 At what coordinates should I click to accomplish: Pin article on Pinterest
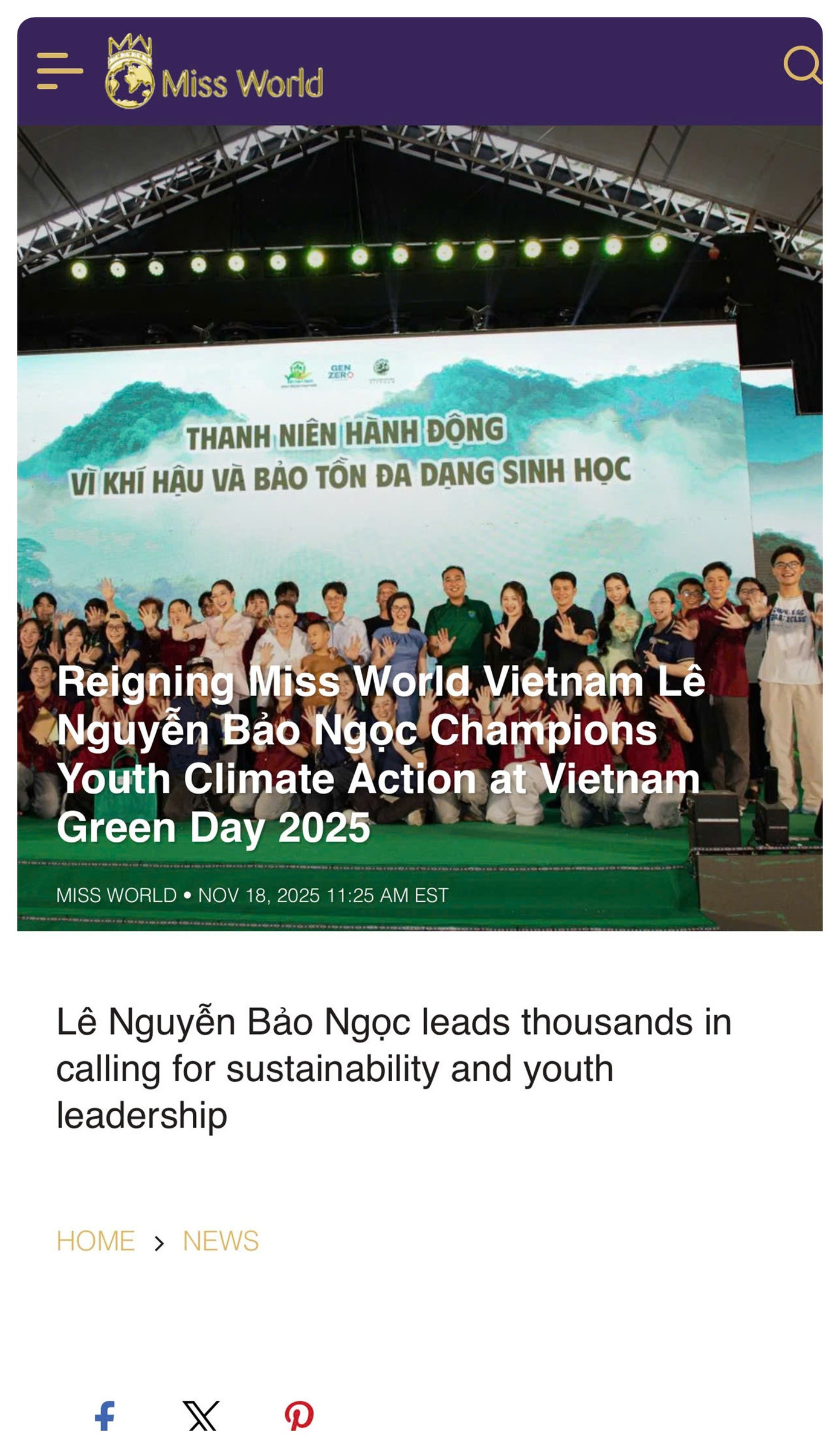pyautogui.click(x=299, y=1415)
